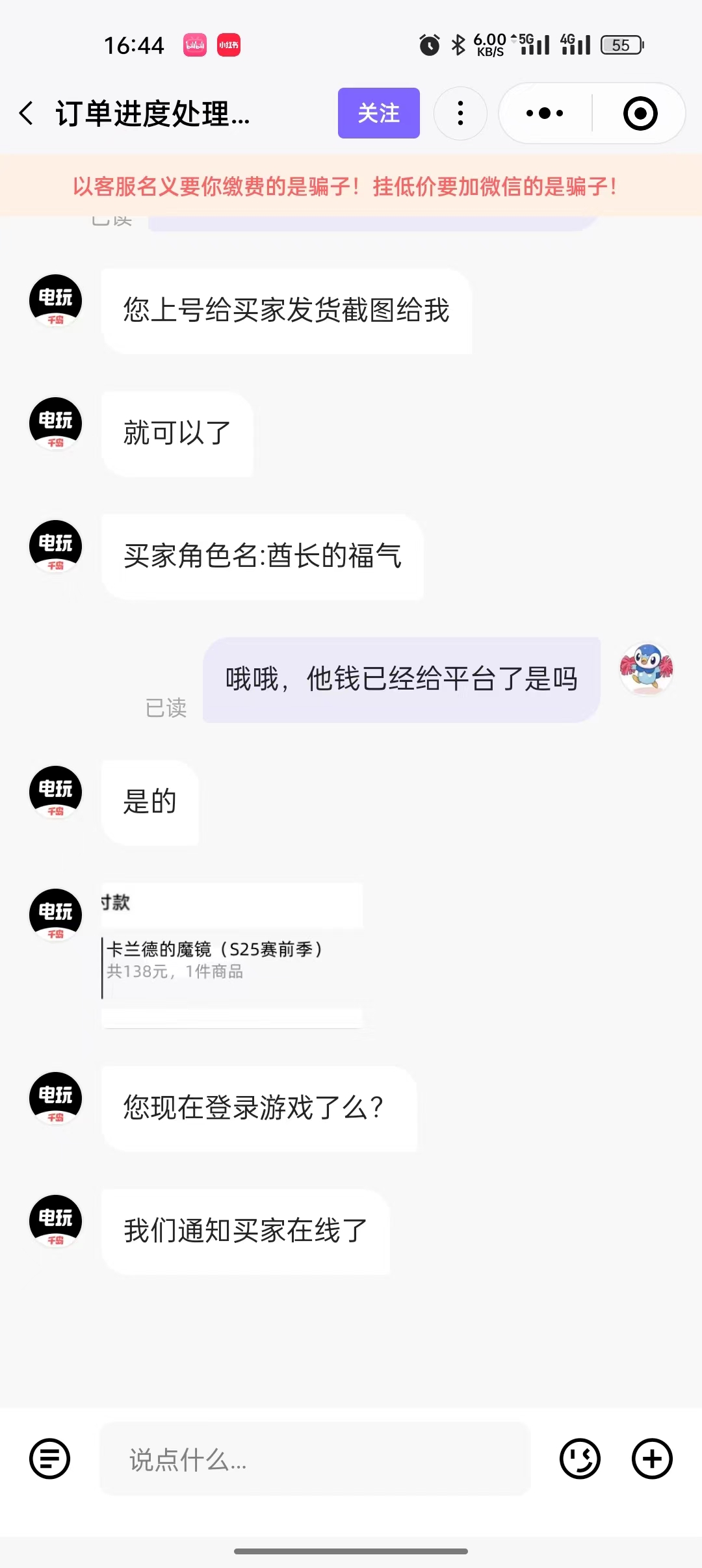The width and height of the screenshot is (702, 1568).
Task: Open the plus attachment menu
Action: (652, 1459)
